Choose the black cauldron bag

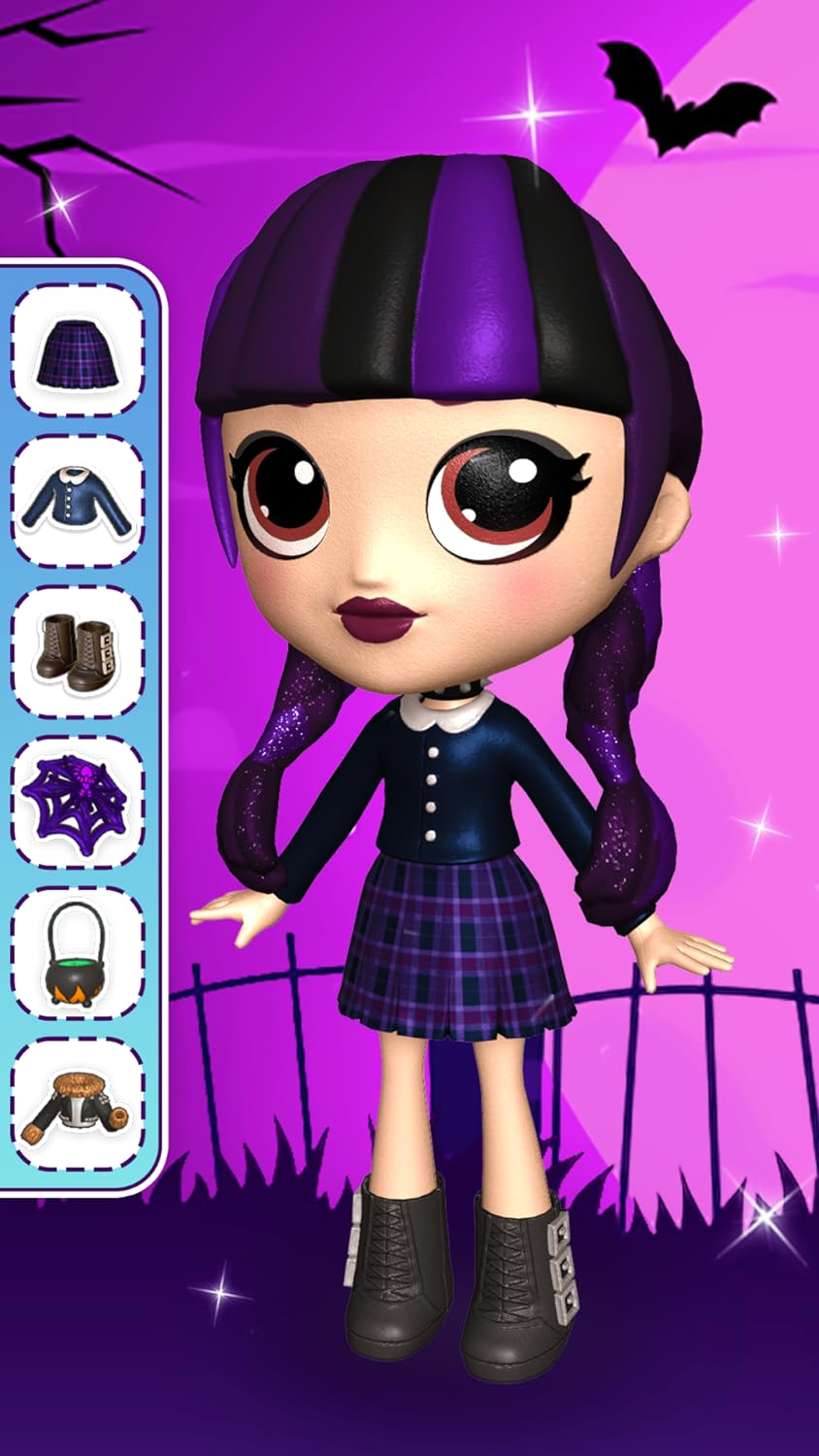pyautogui.click(x=78, y=953)
